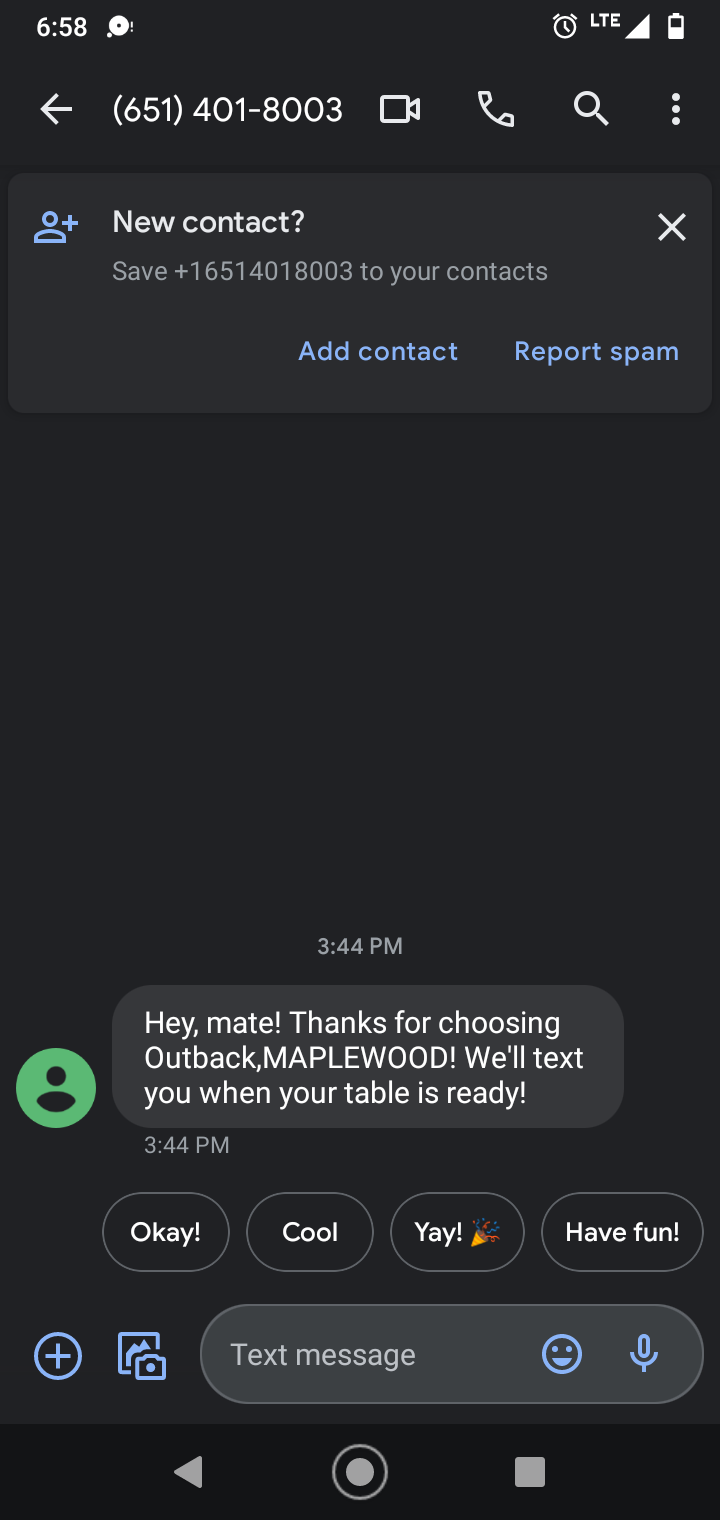Choose the Yay! smart reply chip
Screen dimensions: 720x1520
tap(457, 1232)
